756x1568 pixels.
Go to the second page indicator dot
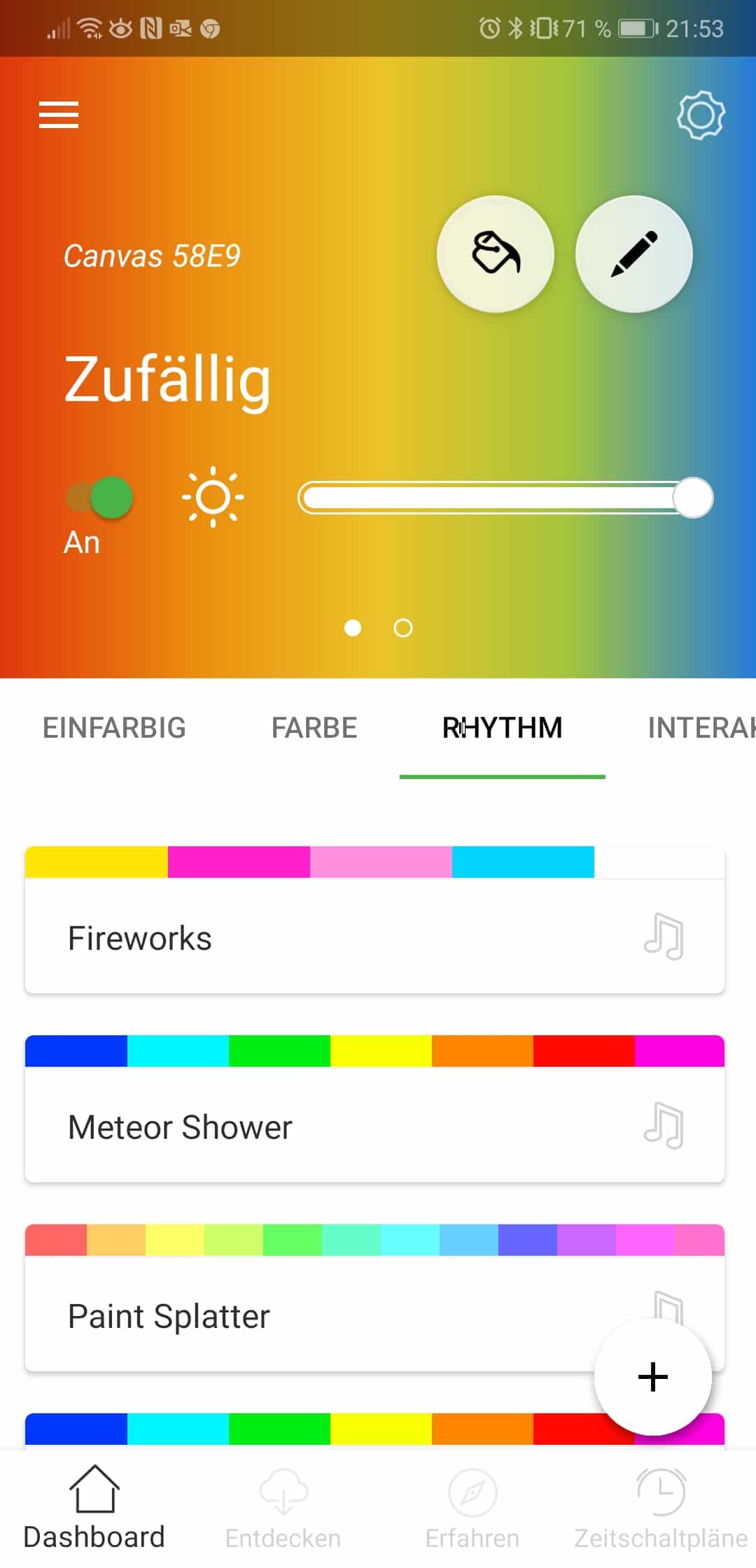(403, 628)
